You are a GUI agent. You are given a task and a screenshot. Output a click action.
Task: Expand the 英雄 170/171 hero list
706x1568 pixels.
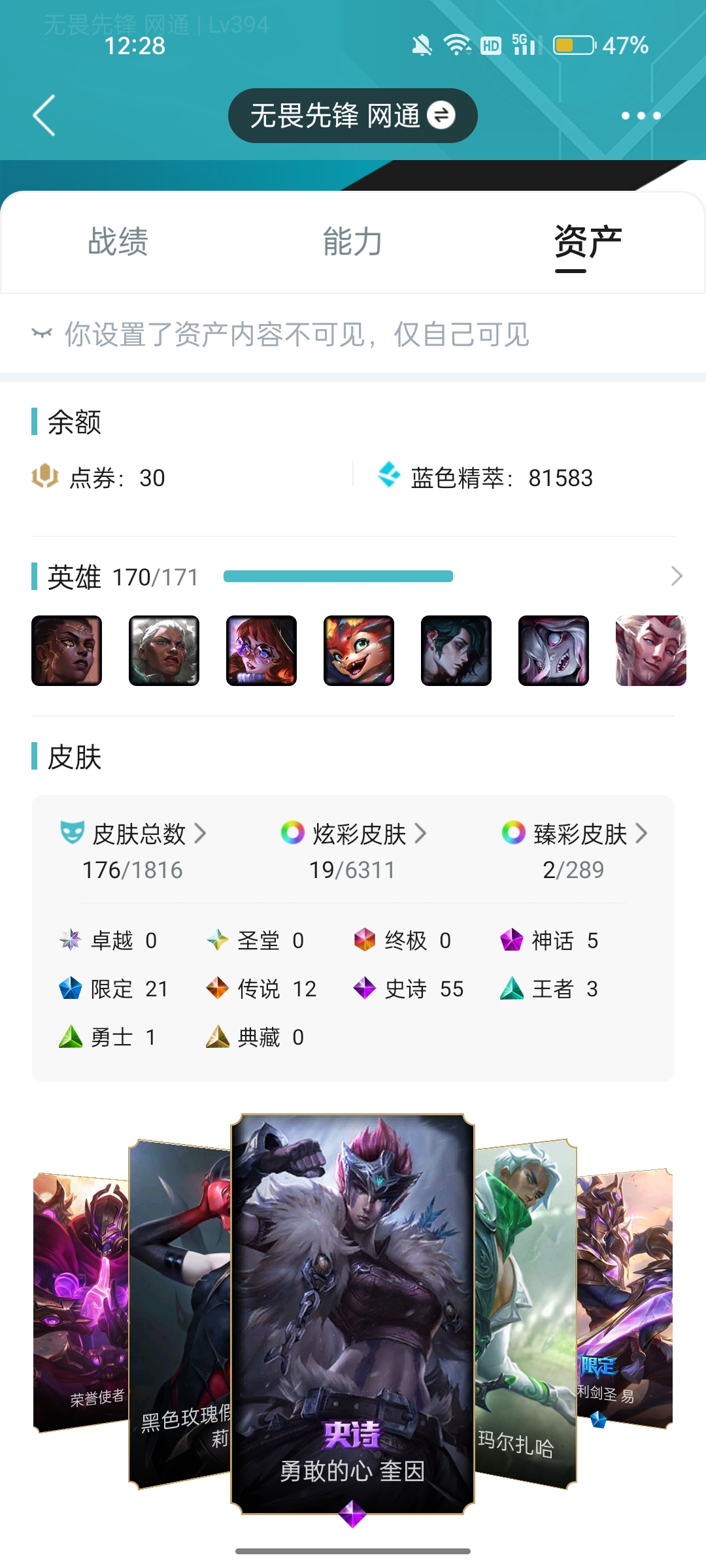click(x=677, y=576)
